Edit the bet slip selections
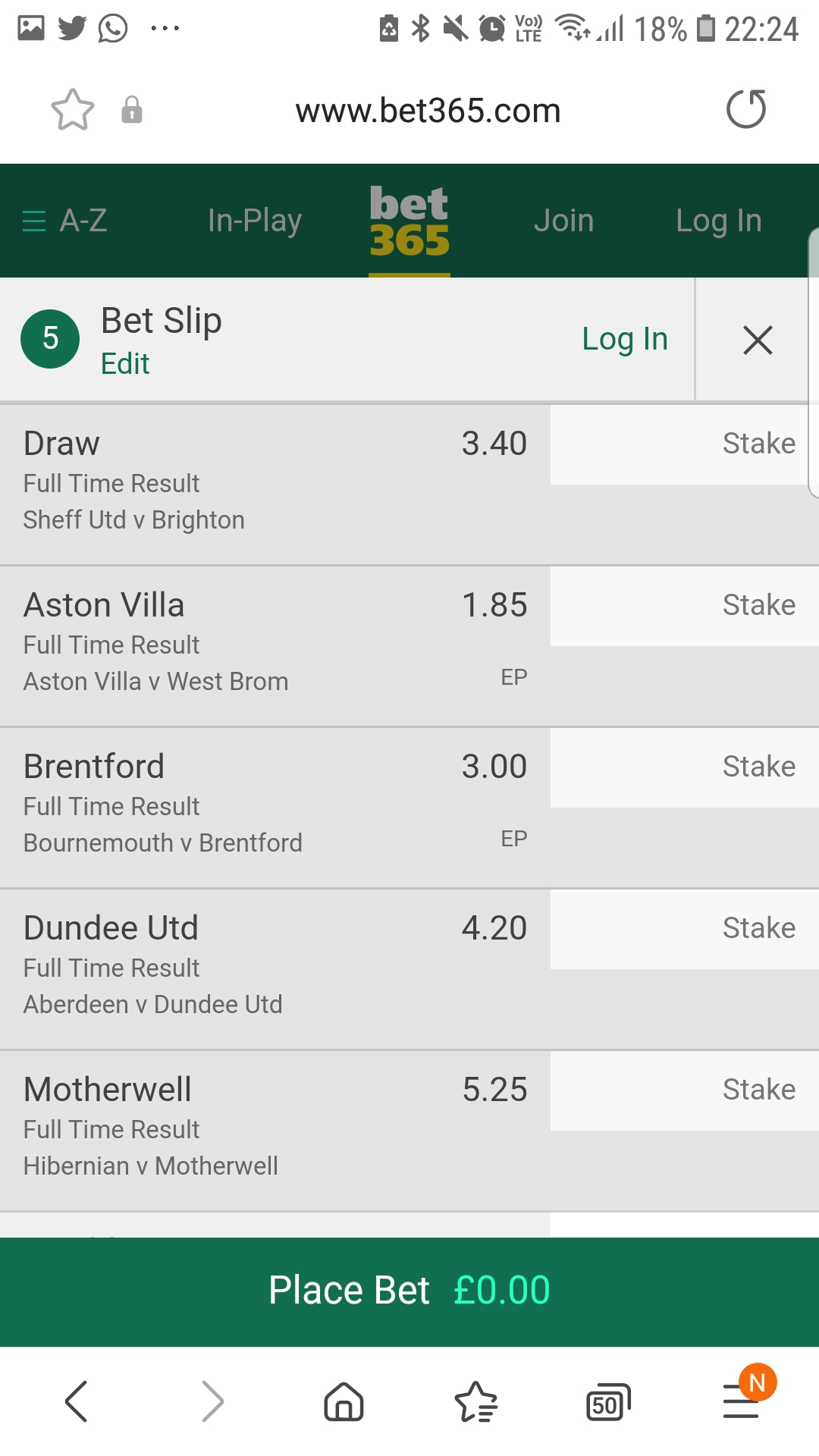This screenshot has height=1456, width=819. [x=125, y=364]
